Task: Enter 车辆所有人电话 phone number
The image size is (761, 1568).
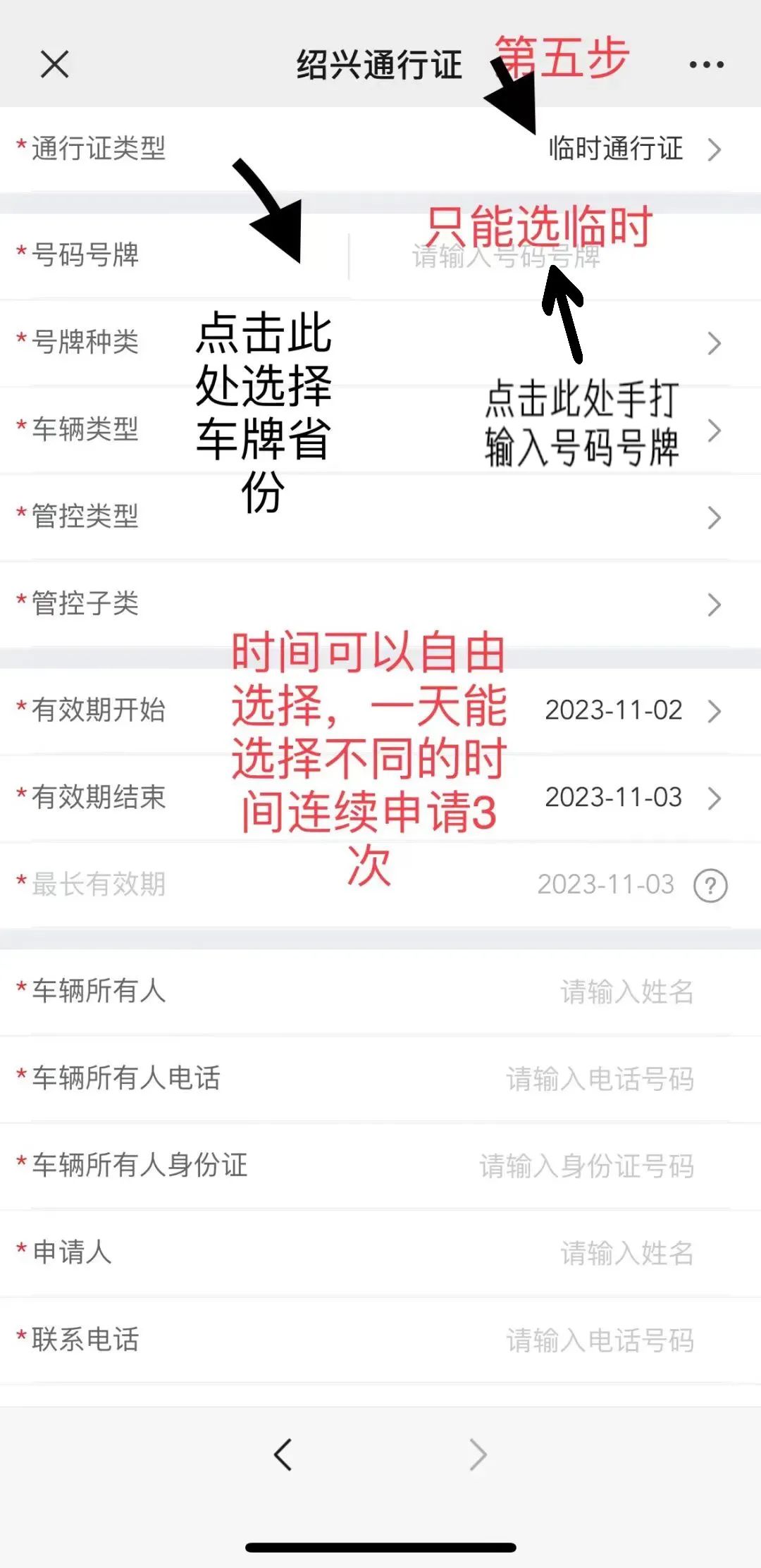Action: tap(599, 1079)
